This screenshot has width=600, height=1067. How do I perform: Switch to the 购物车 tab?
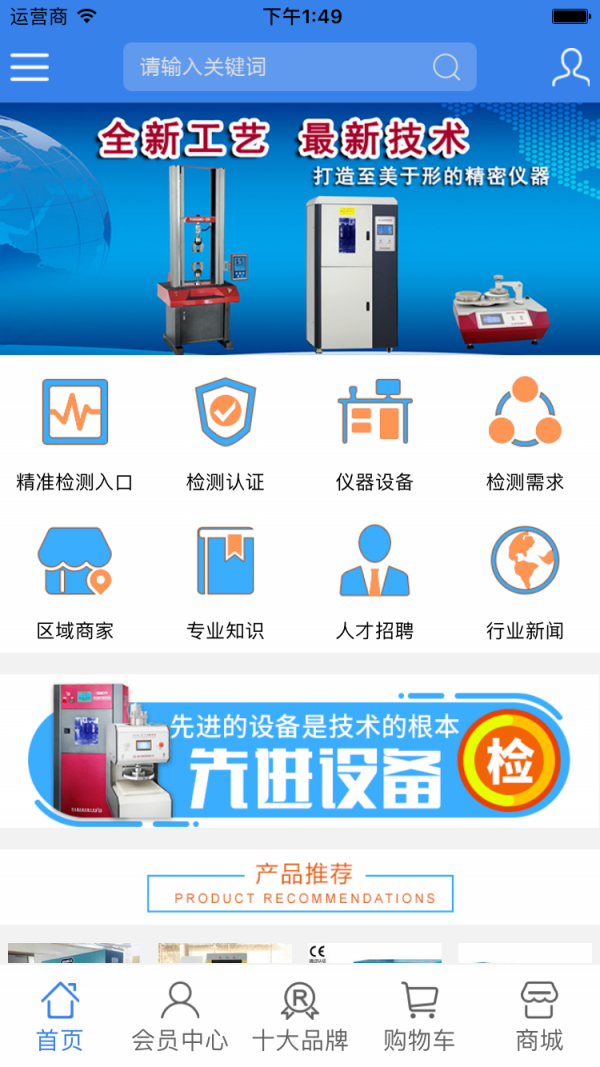point(420,1016)
